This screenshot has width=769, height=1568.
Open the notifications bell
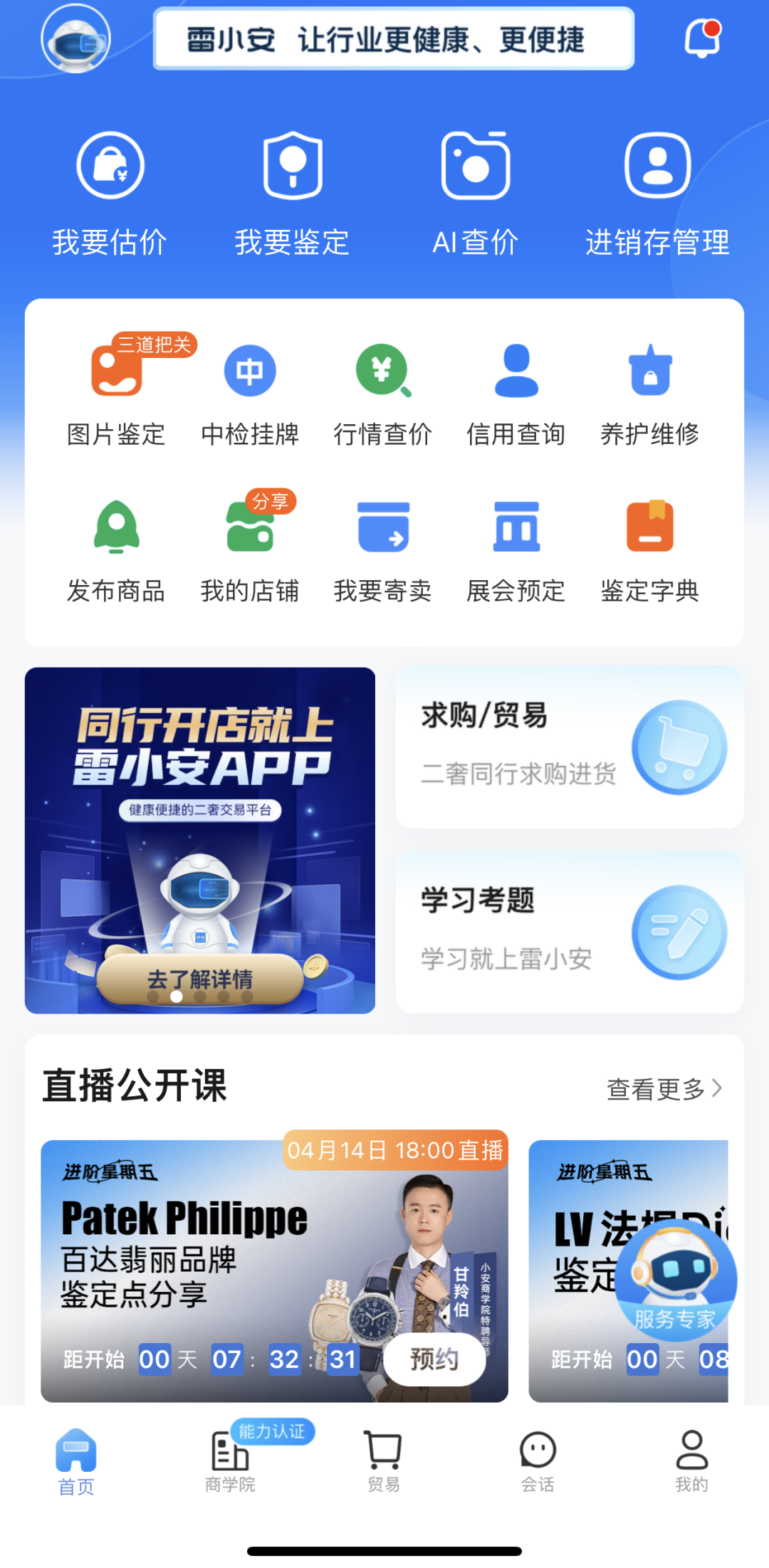[702, 38]
